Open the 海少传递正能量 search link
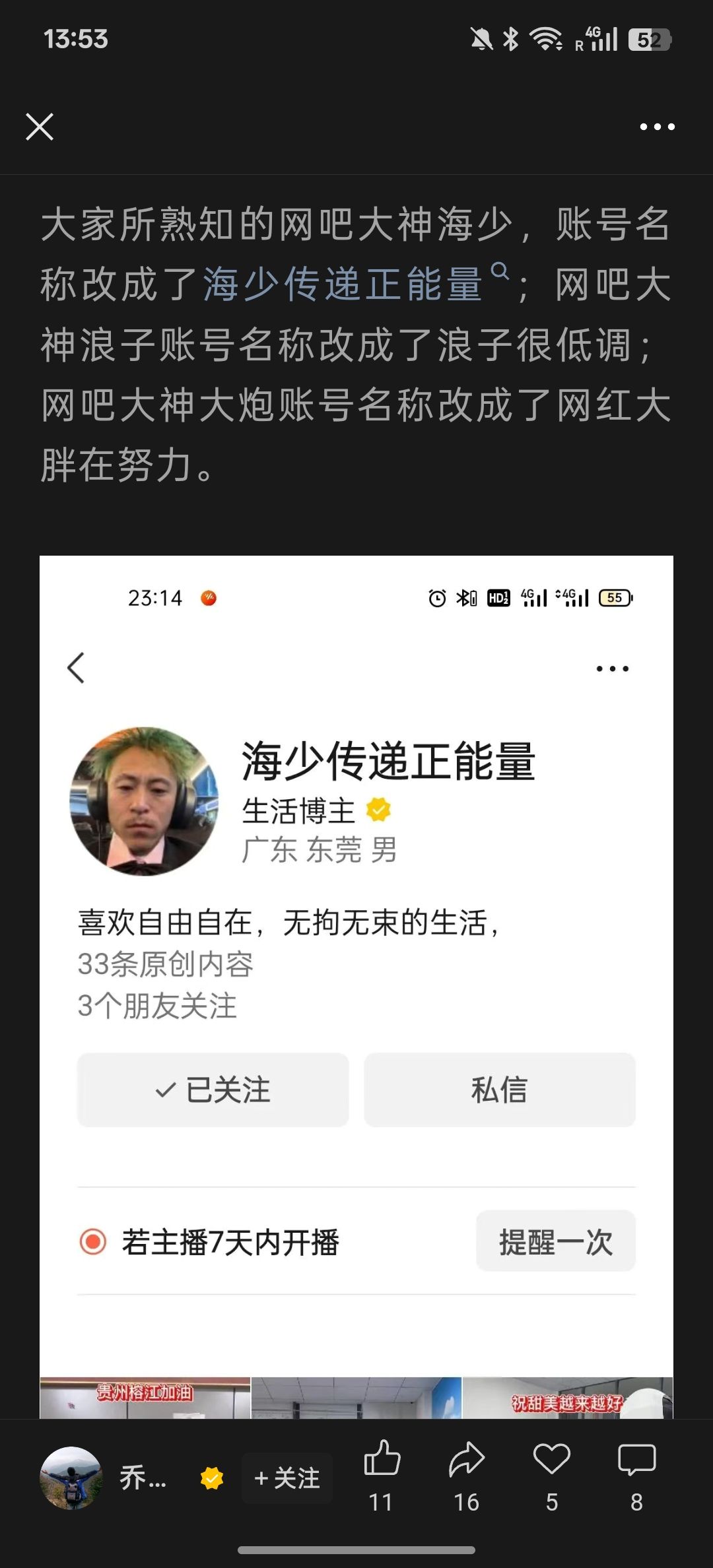This screenshot has height=1568, width=713. tap(356, 284)
